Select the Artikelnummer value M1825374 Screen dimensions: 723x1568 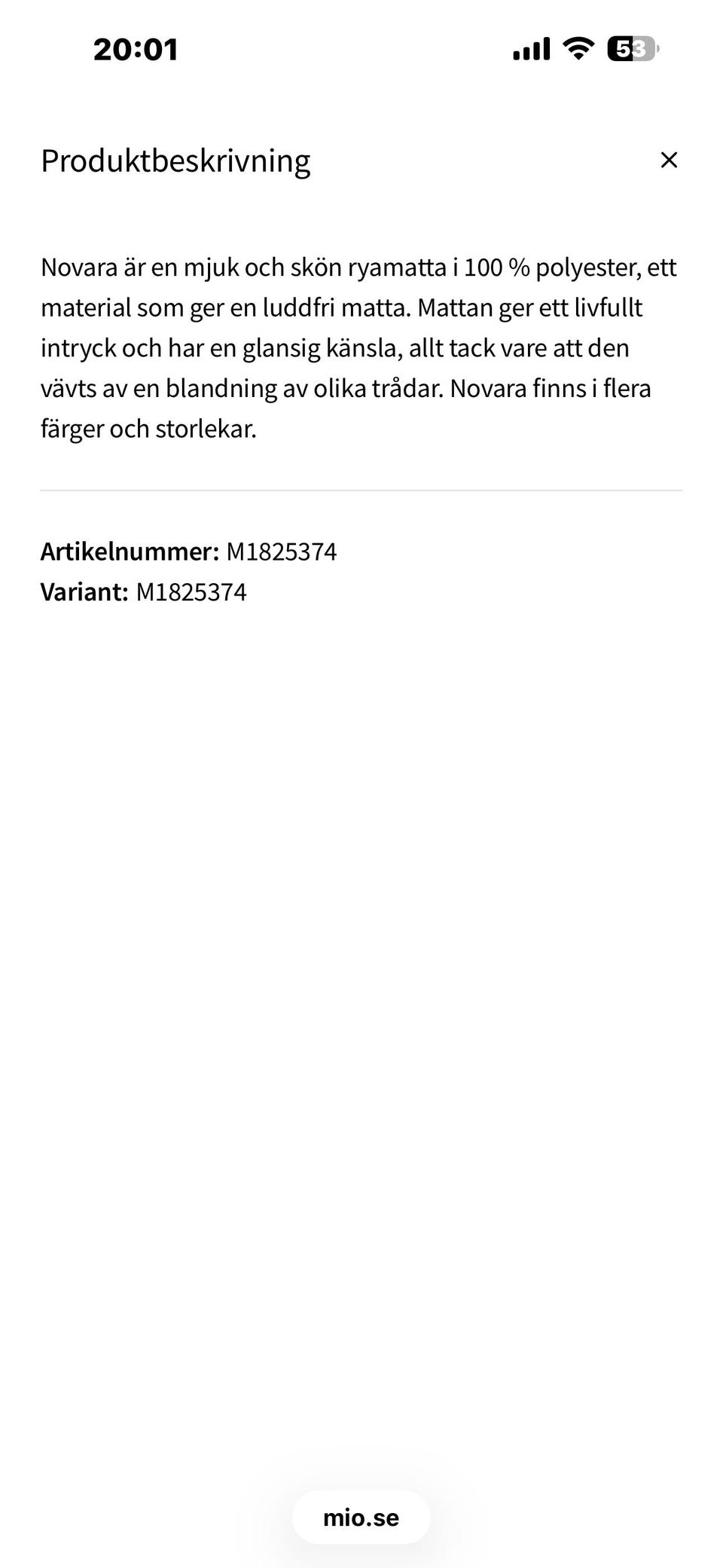point(282,552)
